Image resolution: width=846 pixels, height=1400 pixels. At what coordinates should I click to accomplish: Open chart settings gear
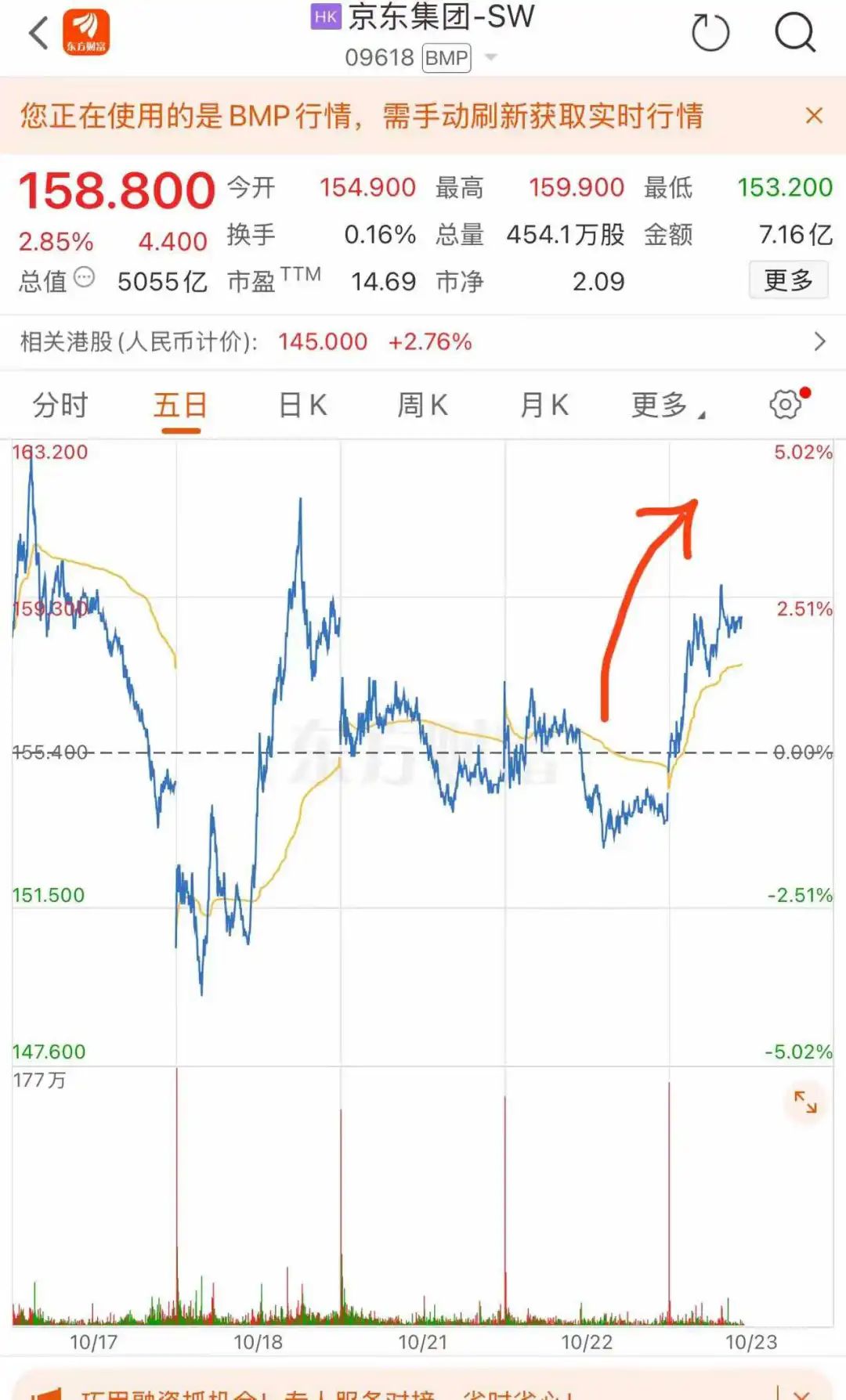pos(786,404)
